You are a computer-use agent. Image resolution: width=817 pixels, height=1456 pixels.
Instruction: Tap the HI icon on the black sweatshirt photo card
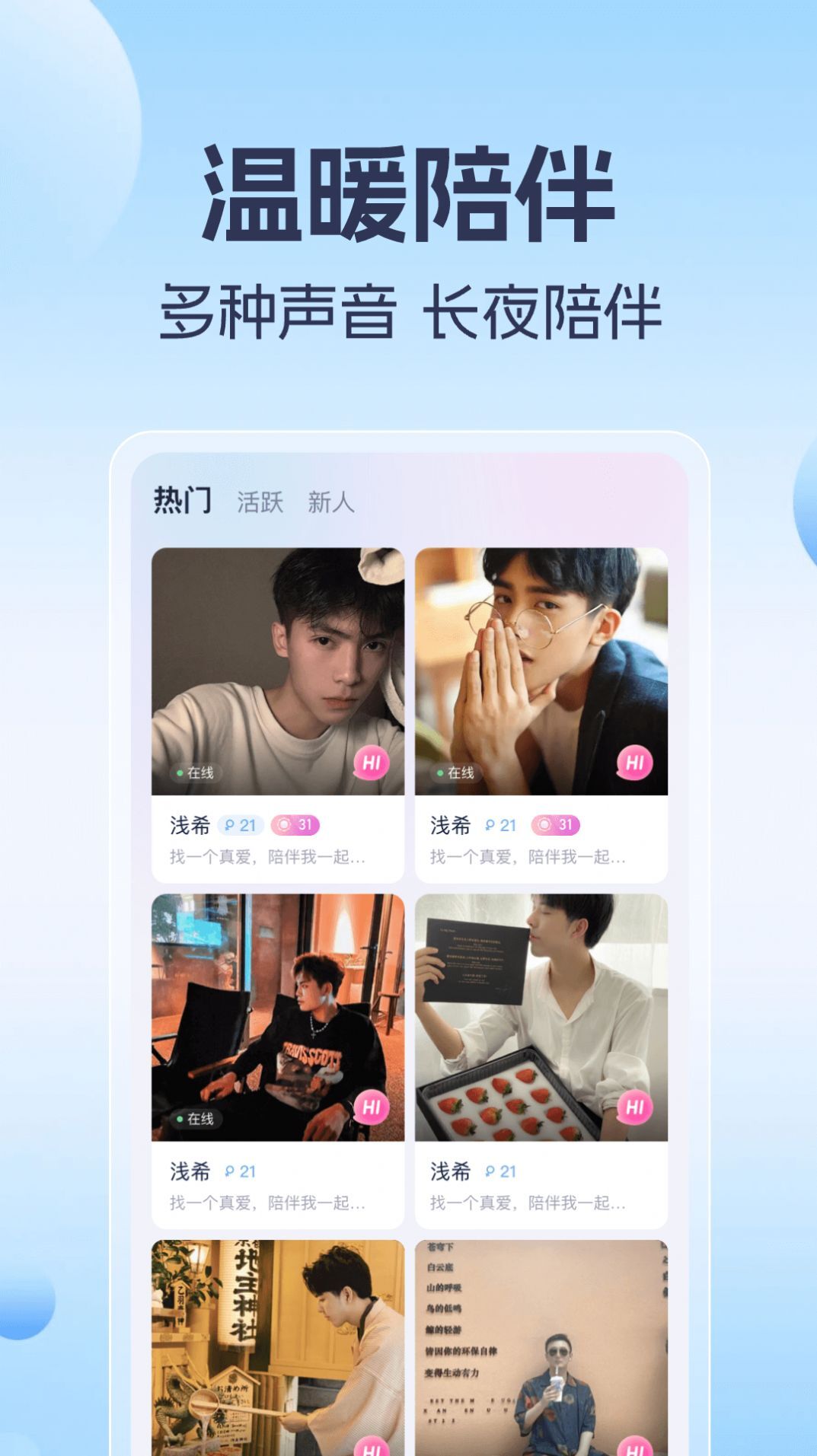pos(371,1108)
